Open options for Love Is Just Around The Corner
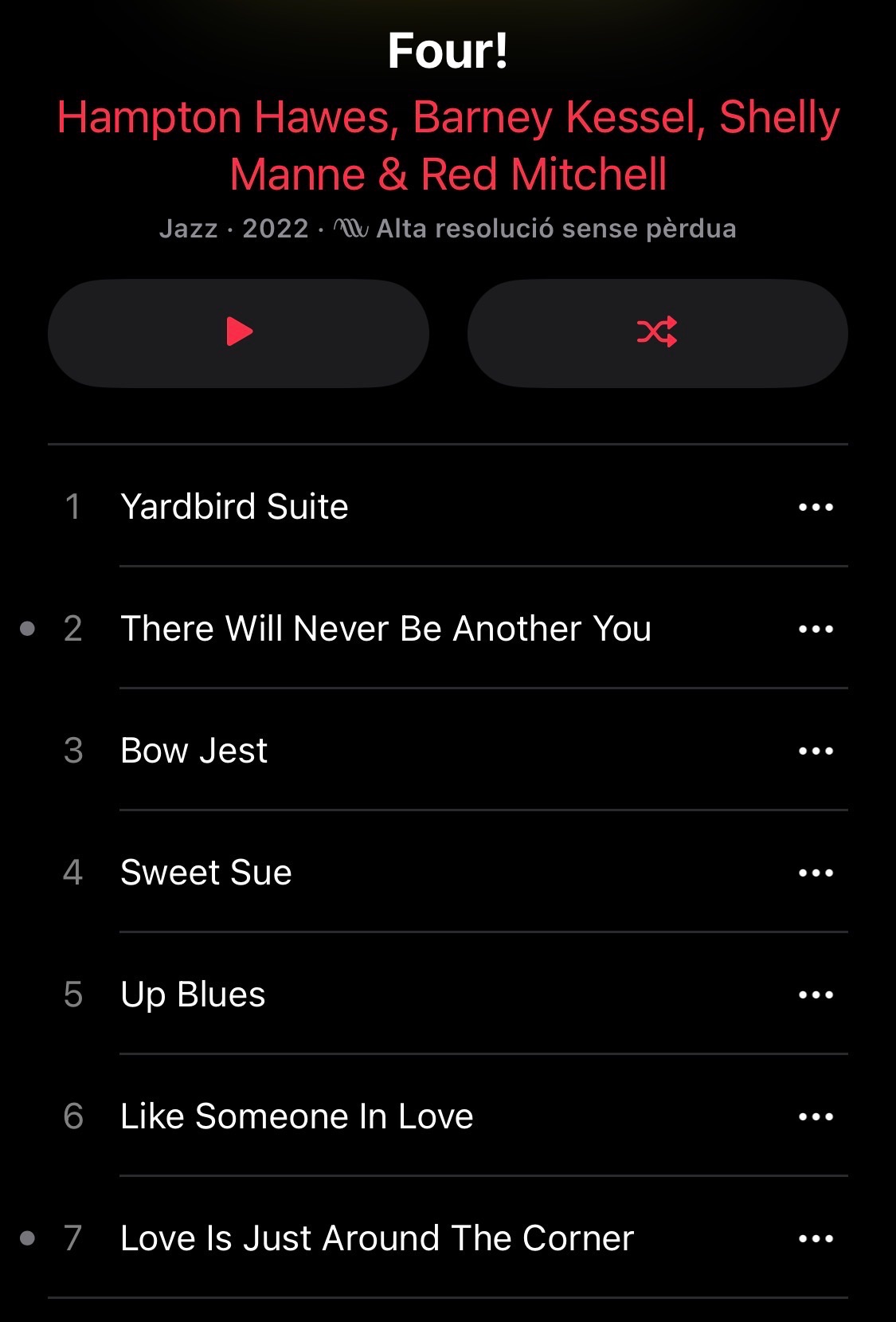Viewport: 896px width, 1322px height. pyautogui.click(x=816, y=1238)
